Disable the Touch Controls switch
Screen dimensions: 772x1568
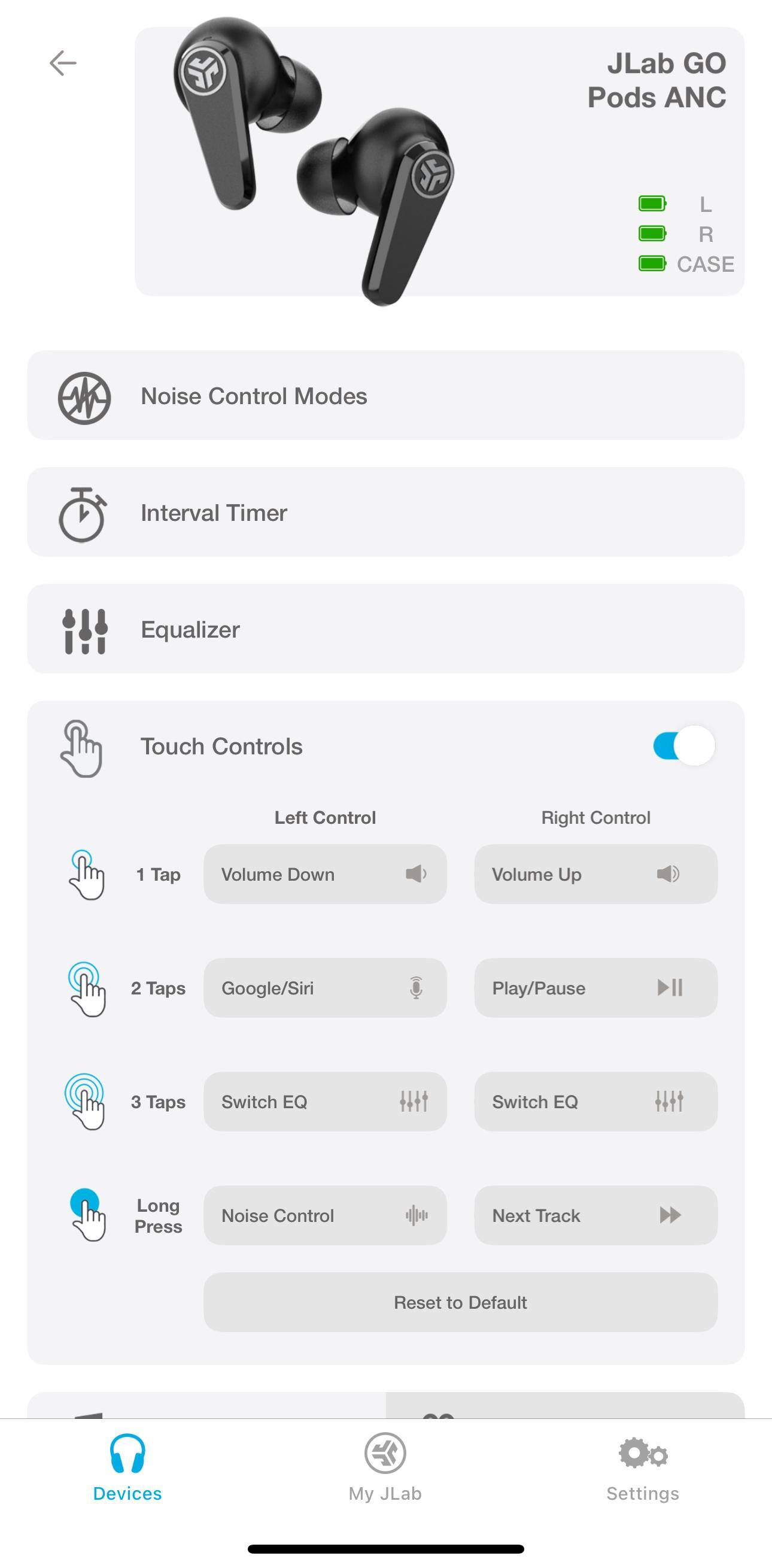684,745
